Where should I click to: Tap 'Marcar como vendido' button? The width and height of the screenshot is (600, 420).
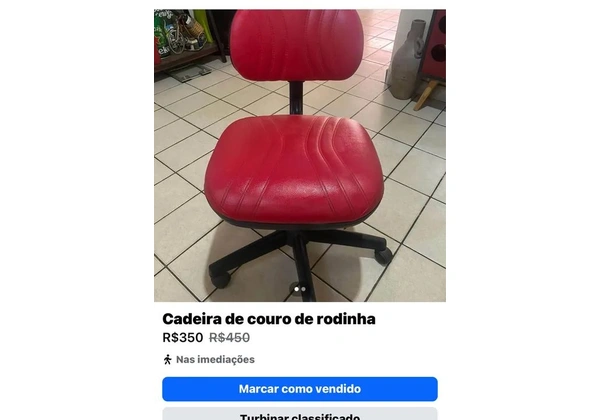click(x=299, y=389)
